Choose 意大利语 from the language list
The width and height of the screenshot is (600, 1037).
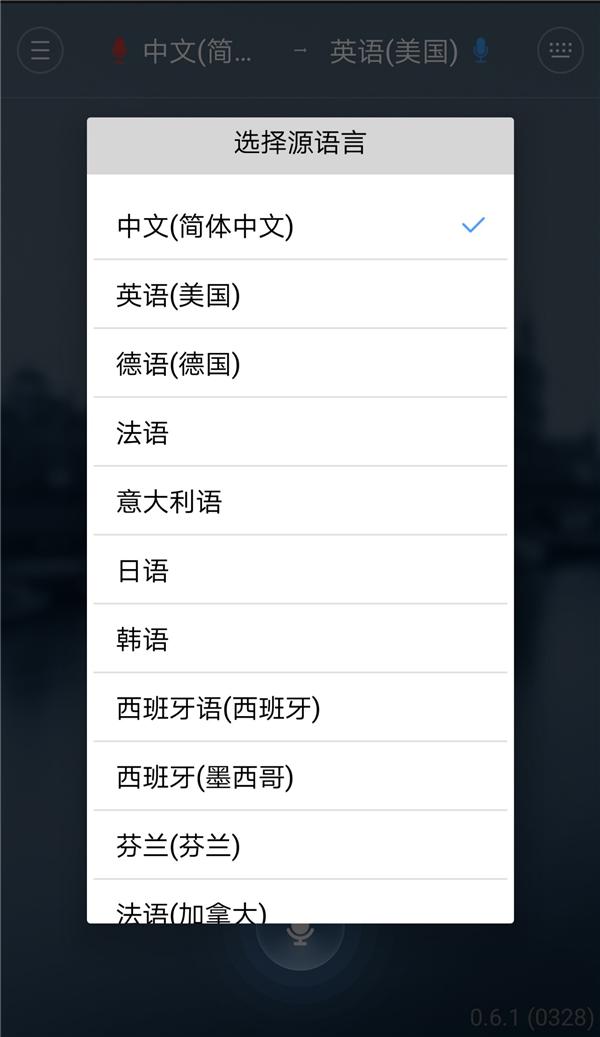tap(300, 502)
